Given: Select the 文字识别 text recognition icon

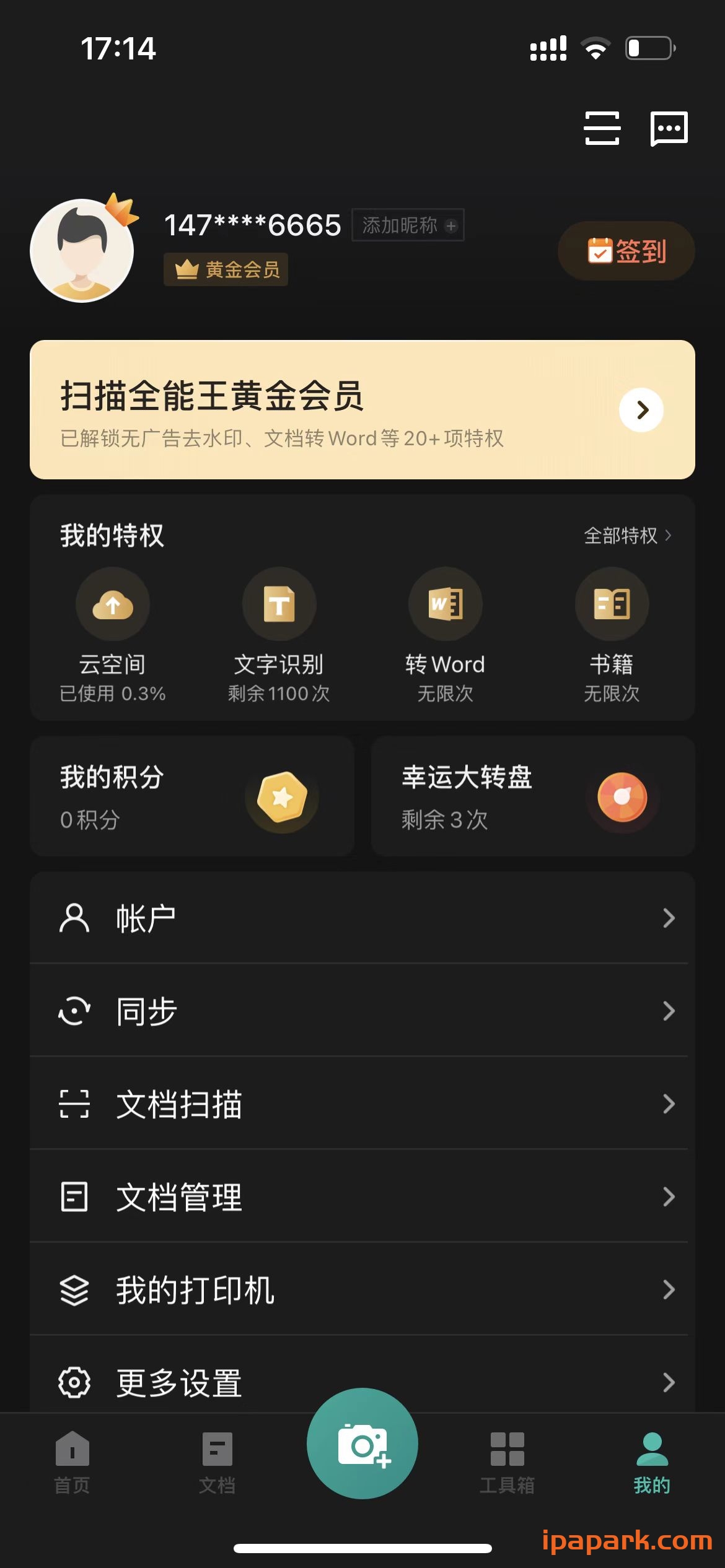Looking at the screenshot, I should [x=279, y=604].
